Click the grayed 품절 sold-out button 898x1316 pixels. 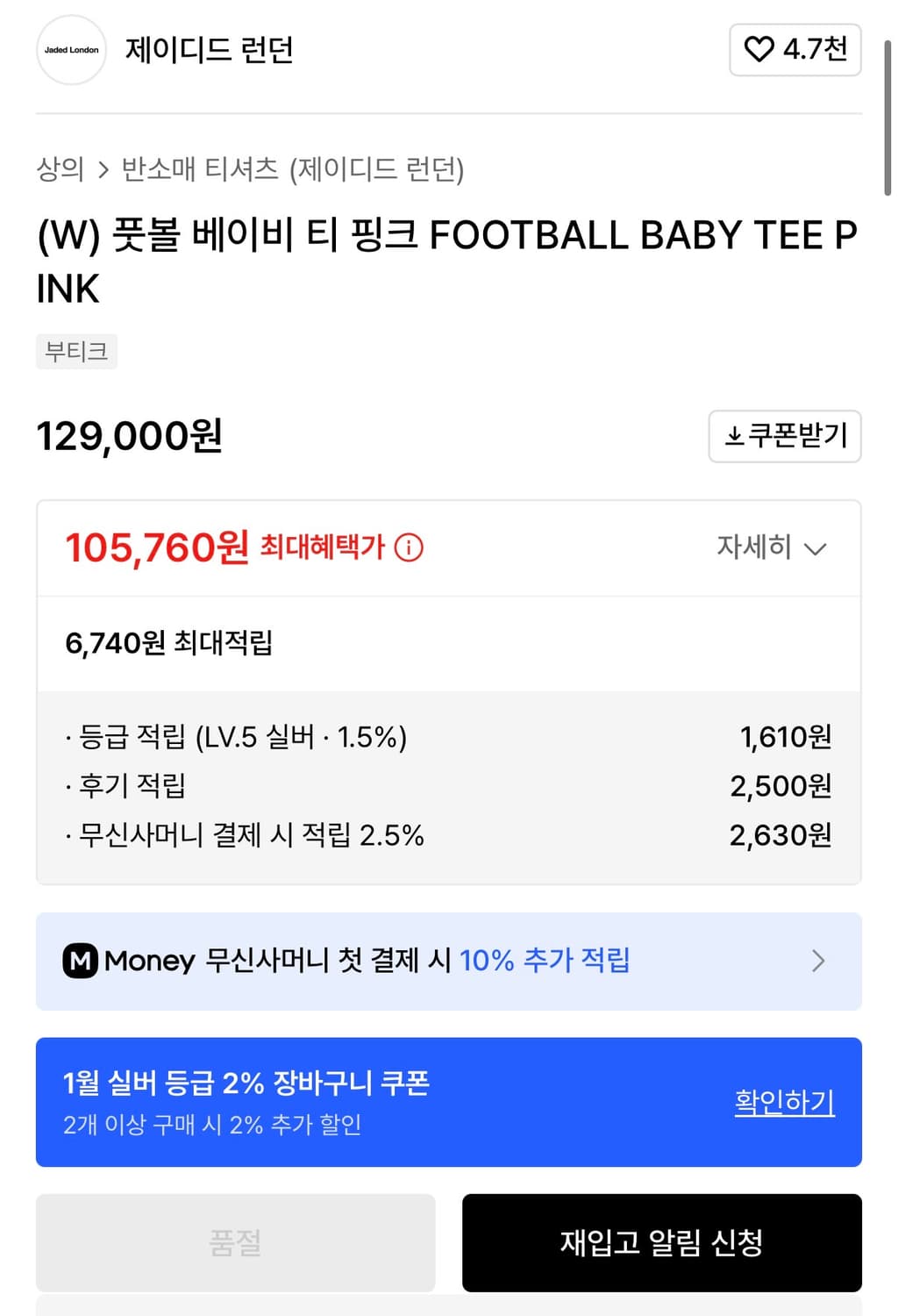click(x=234, y=1243)
